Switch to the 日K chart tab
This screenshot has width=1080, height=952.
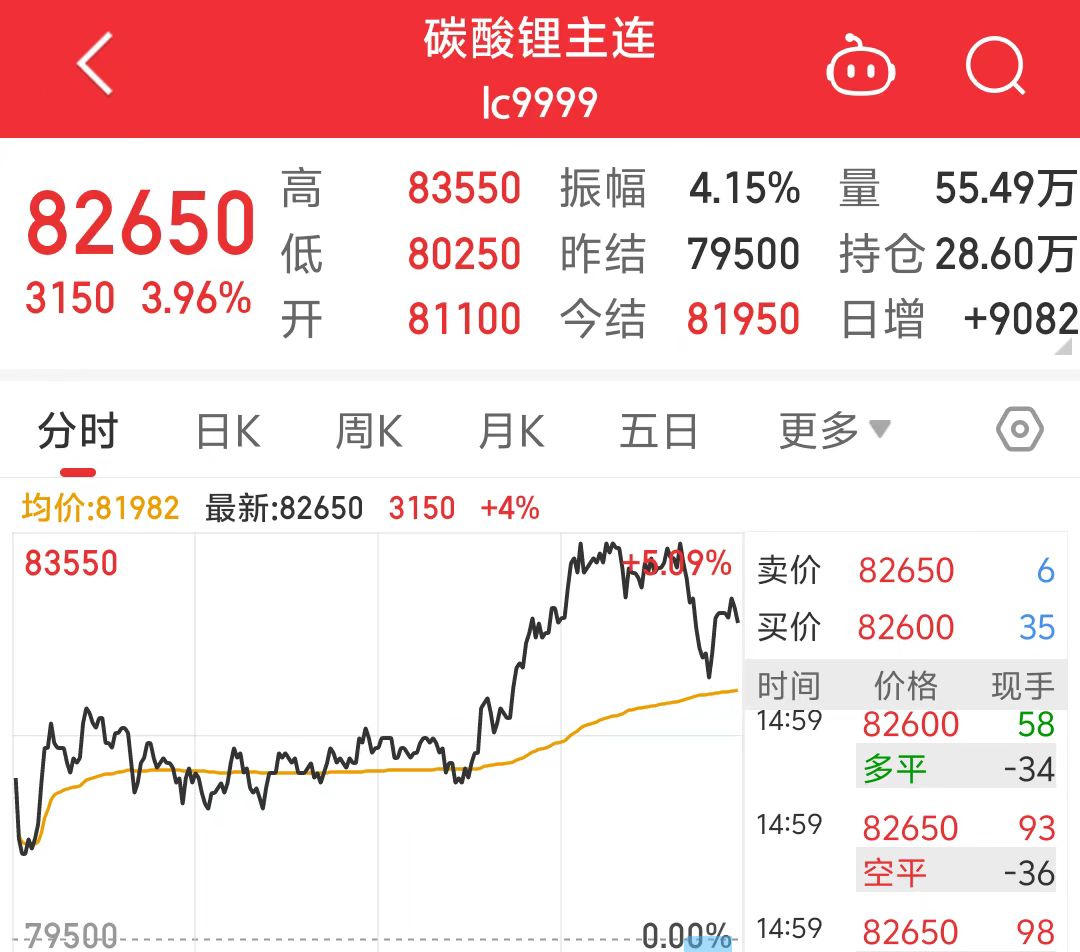click(228, 432)
